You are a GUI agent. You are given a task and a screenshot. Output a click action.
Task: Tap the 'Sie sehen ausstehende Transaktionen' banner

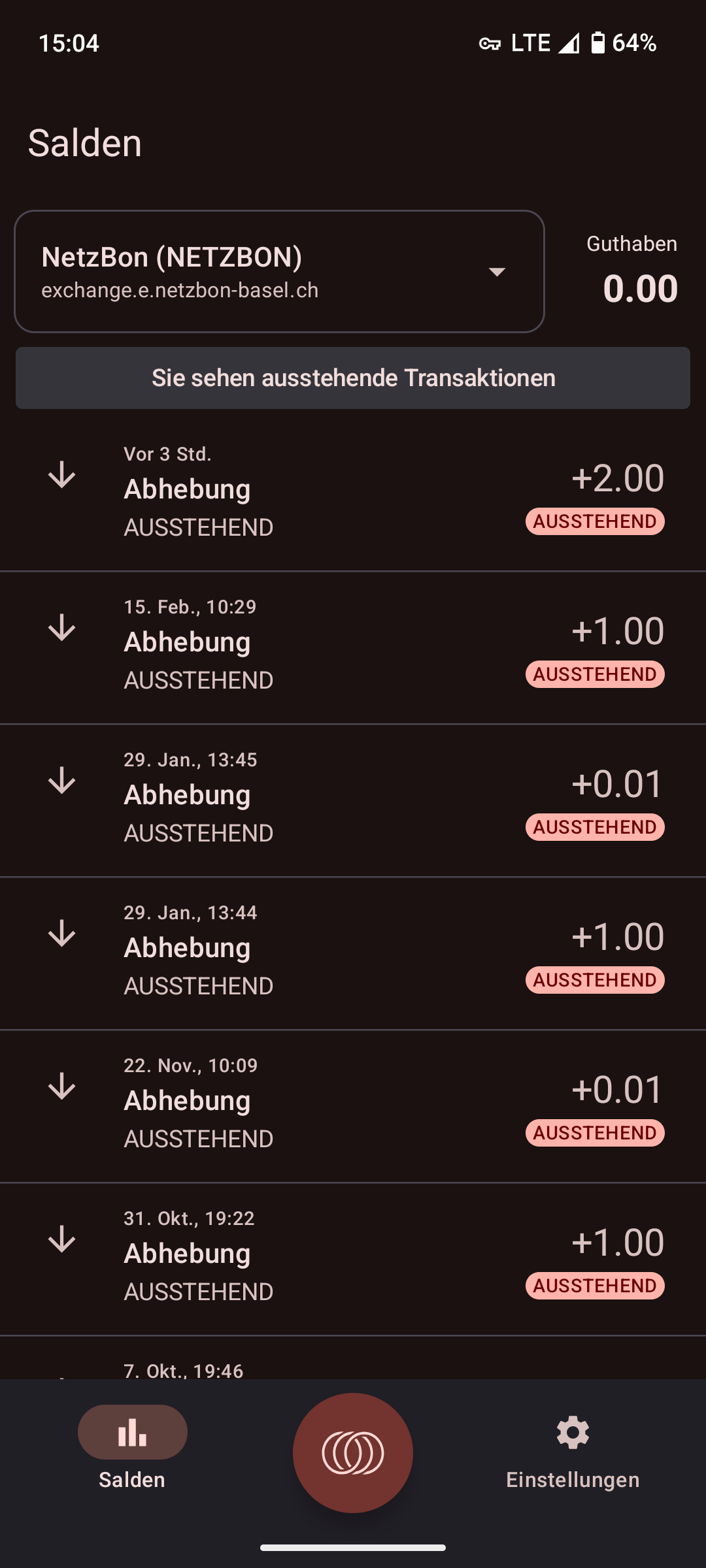pos(353,378)
